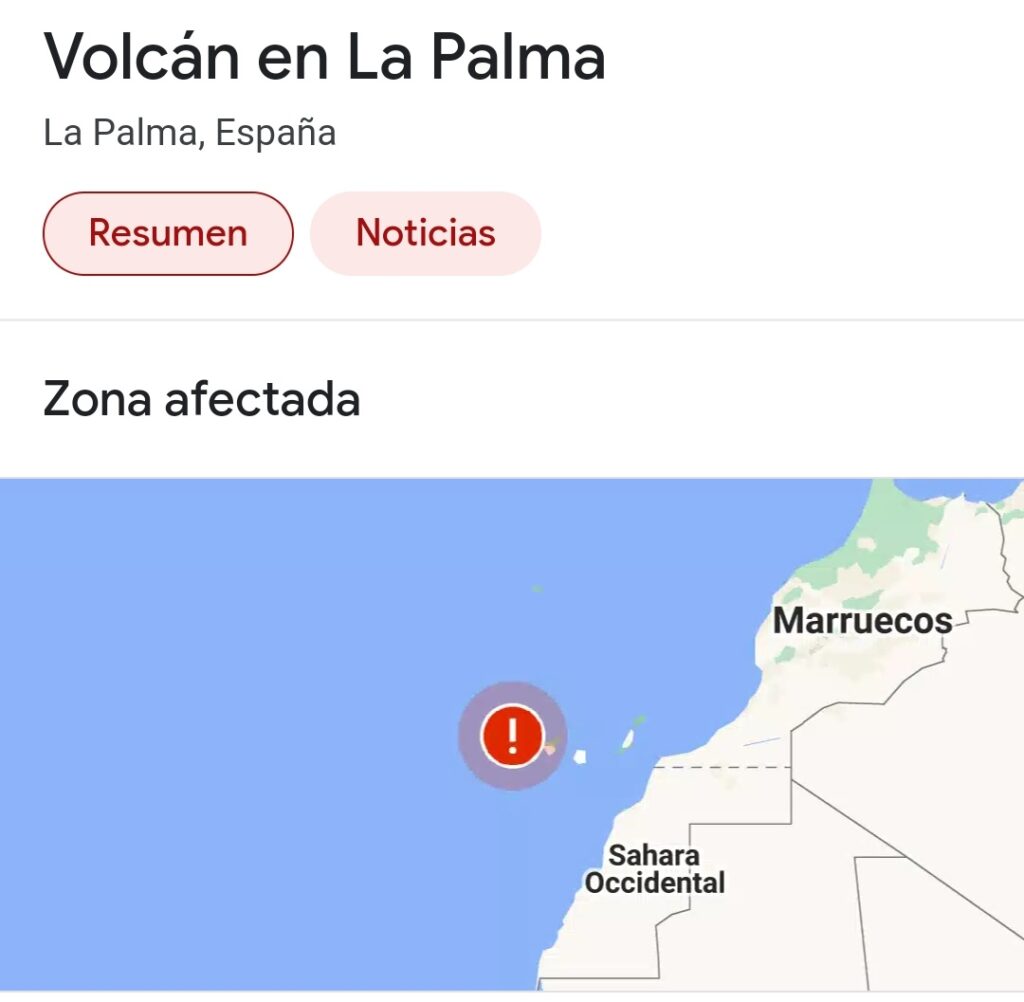Tap the red alert marker on map

[512, 735]
